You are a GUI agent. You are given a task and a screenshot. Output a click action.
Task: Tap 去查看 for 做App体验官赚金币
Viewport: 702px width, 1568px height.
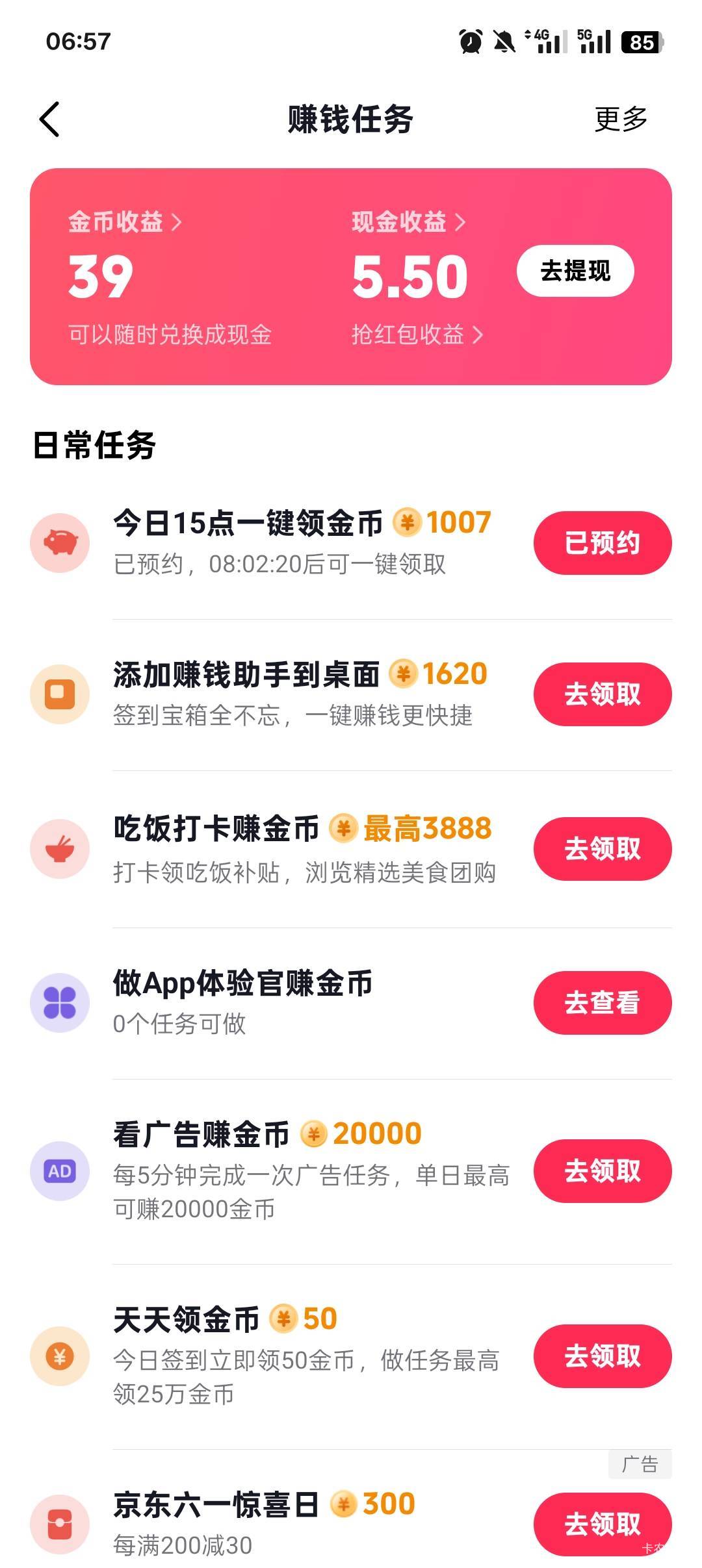tap(603, 1003)
